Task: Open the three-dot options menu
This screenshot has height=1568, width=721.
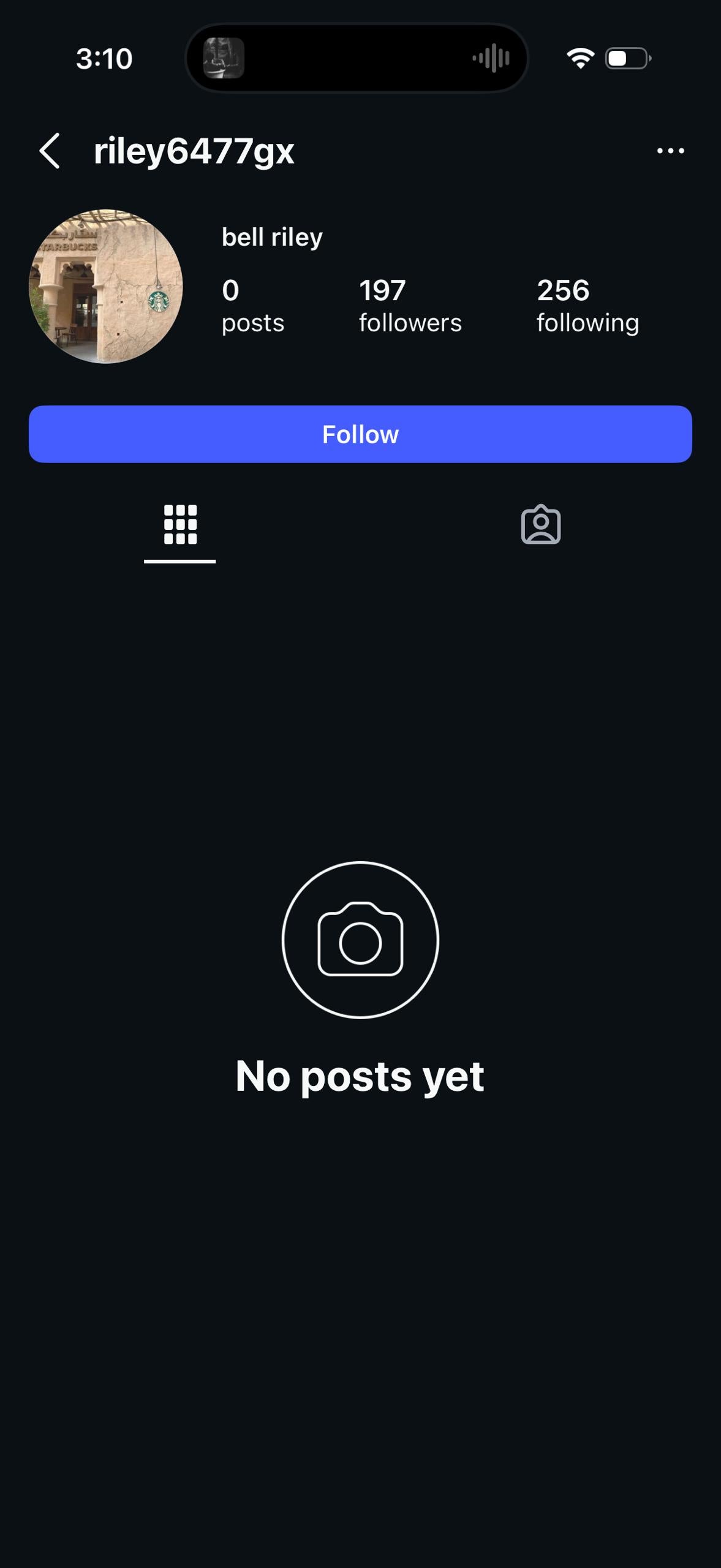Action: click(x=670, y=151)
